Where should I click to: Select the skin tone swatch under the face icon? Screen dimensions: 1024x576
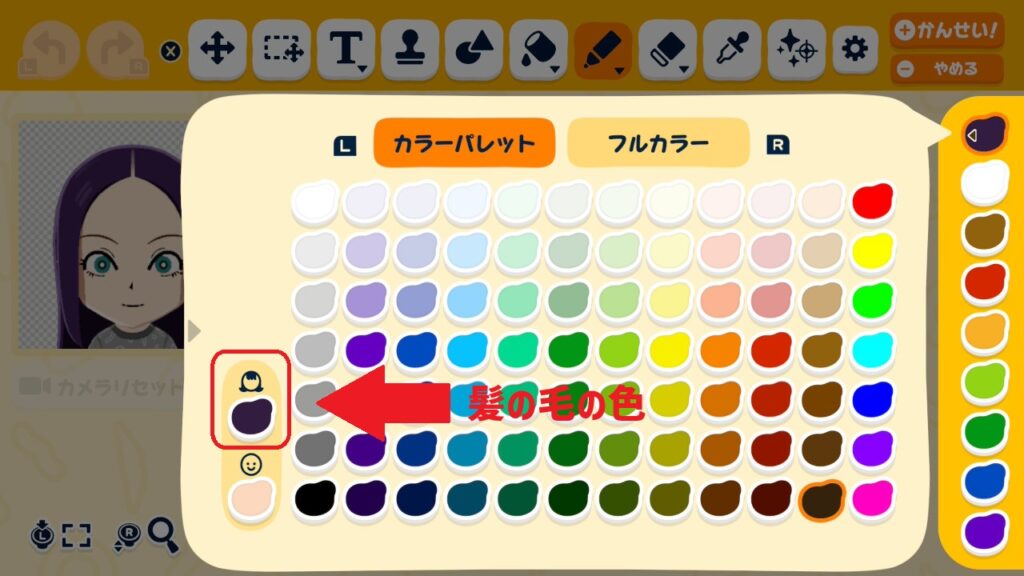coord(251,498)
